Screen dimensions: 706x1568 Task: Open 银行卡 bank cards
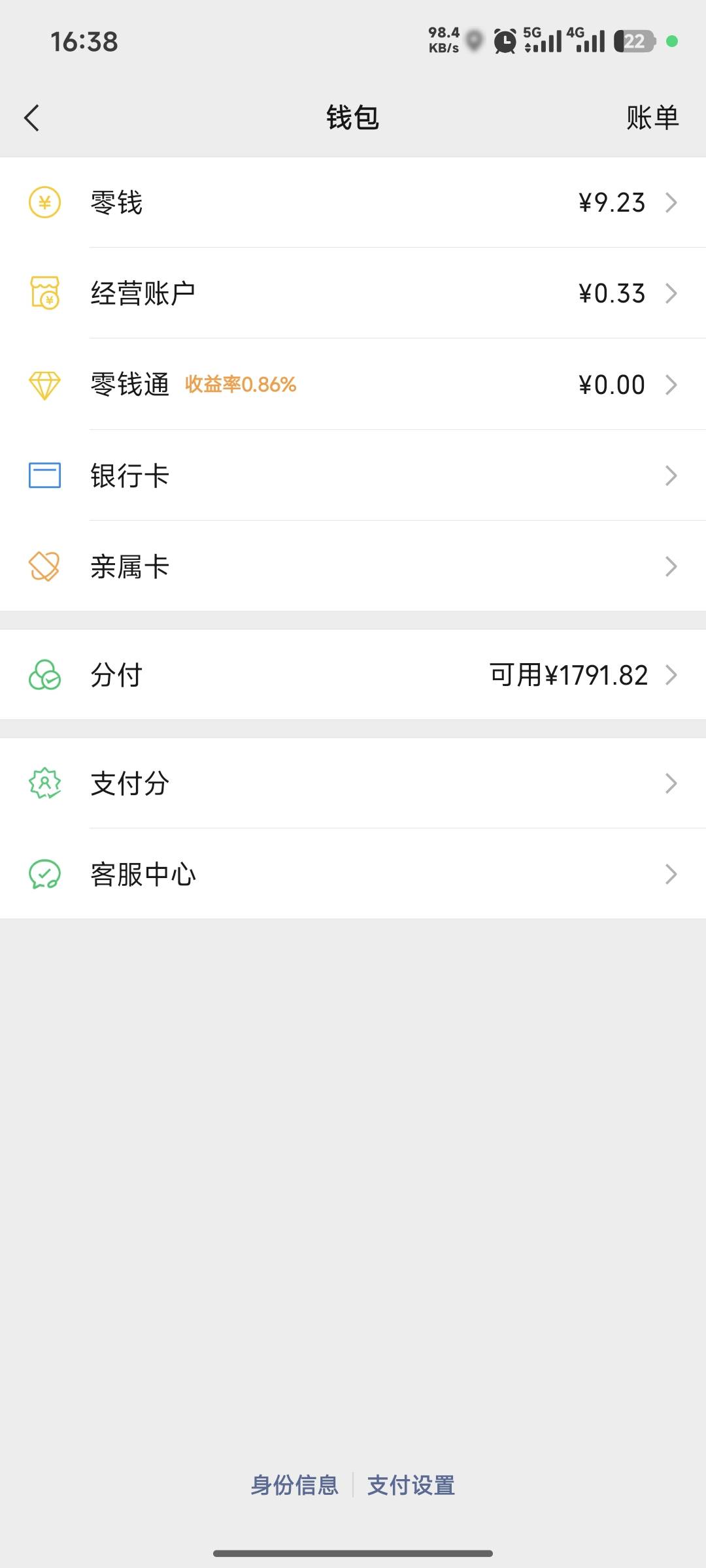point(353,475)
